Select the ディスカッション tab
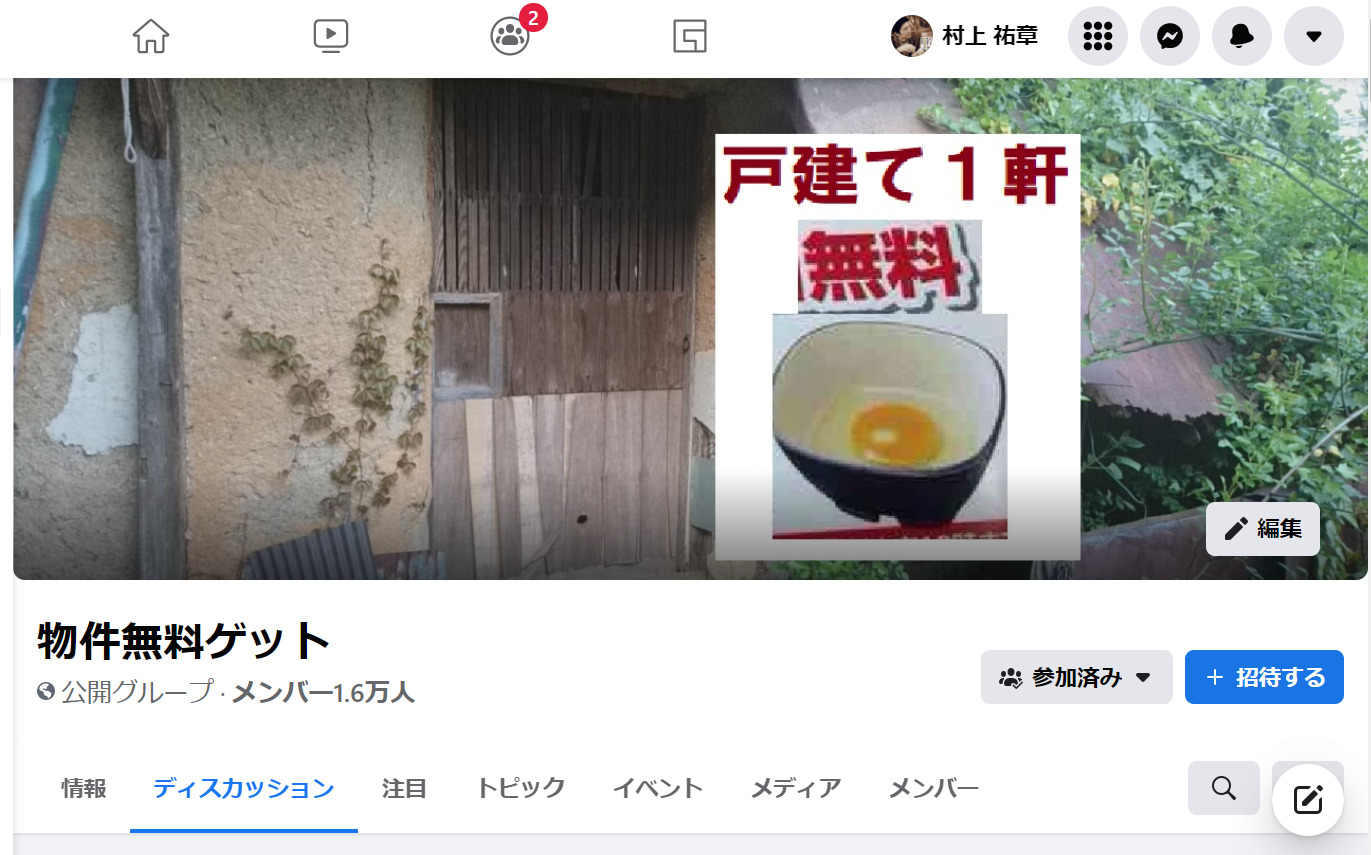 click(243, 788)
